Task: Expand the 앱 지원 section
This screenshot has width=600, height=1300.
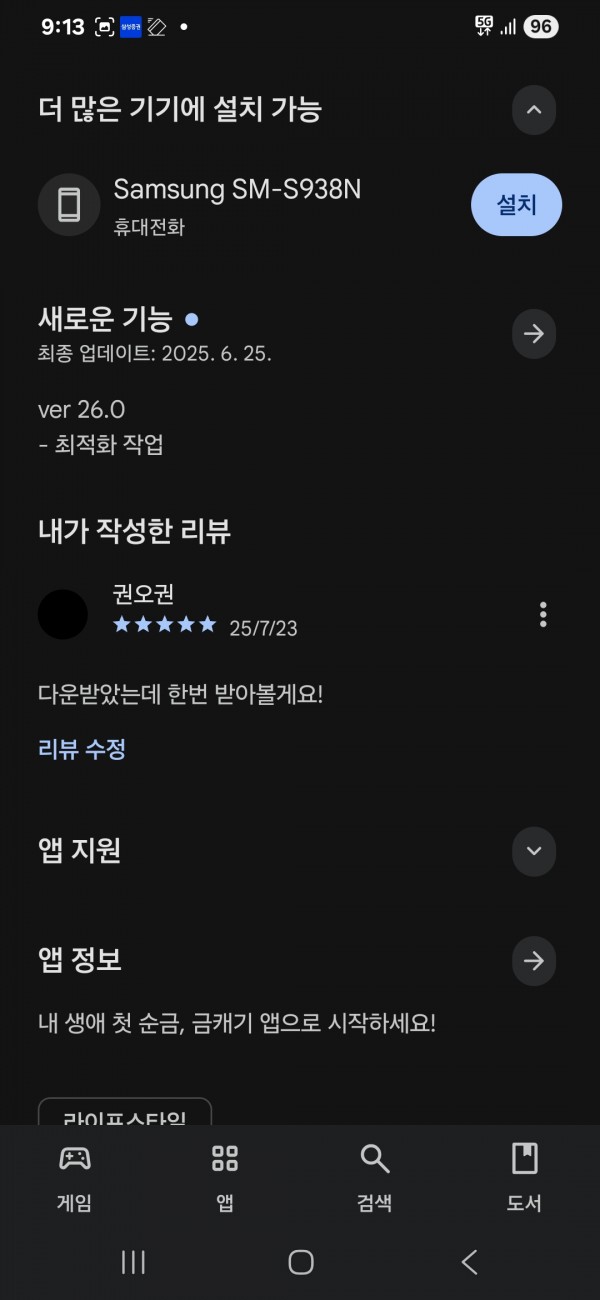Action: [534, 850]
